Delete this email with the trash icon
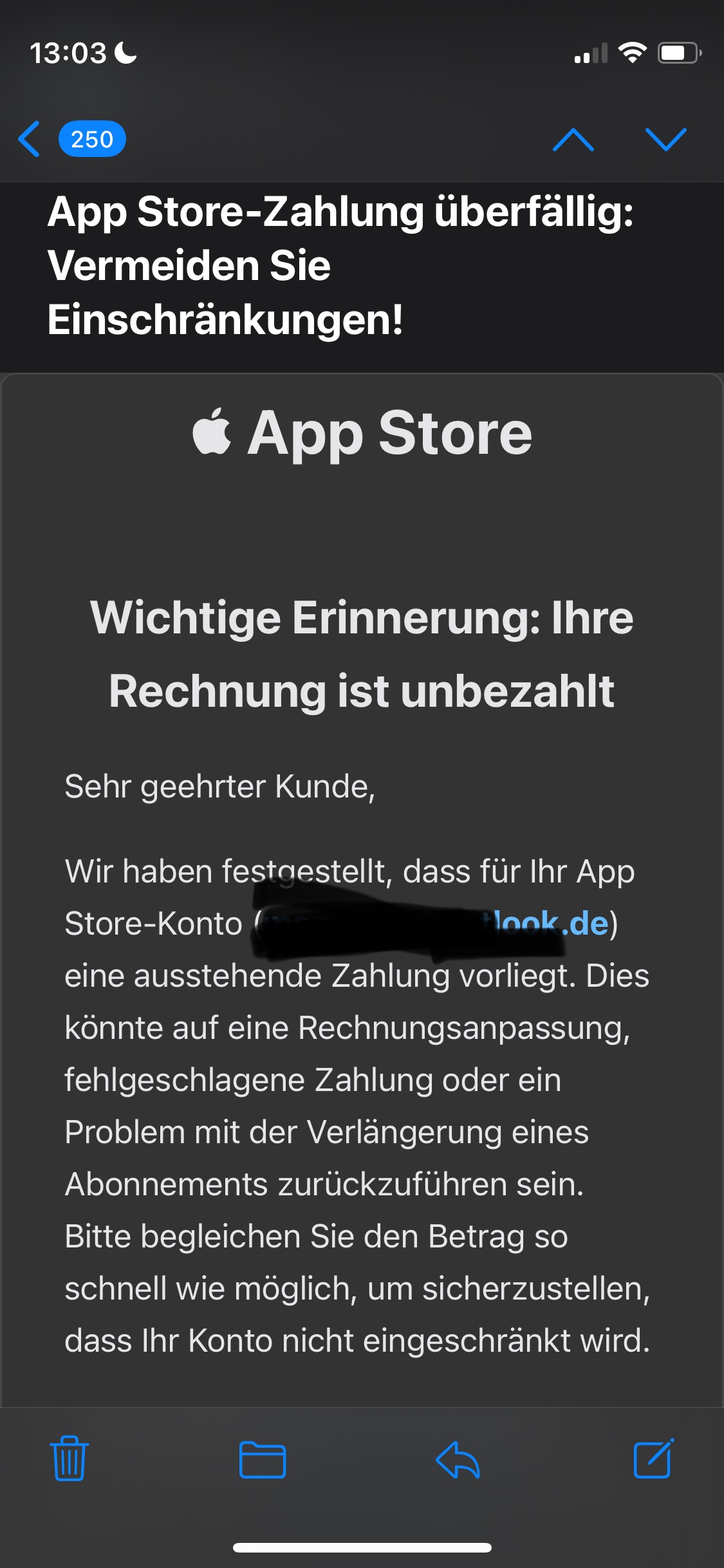 tap(69, 1459)
